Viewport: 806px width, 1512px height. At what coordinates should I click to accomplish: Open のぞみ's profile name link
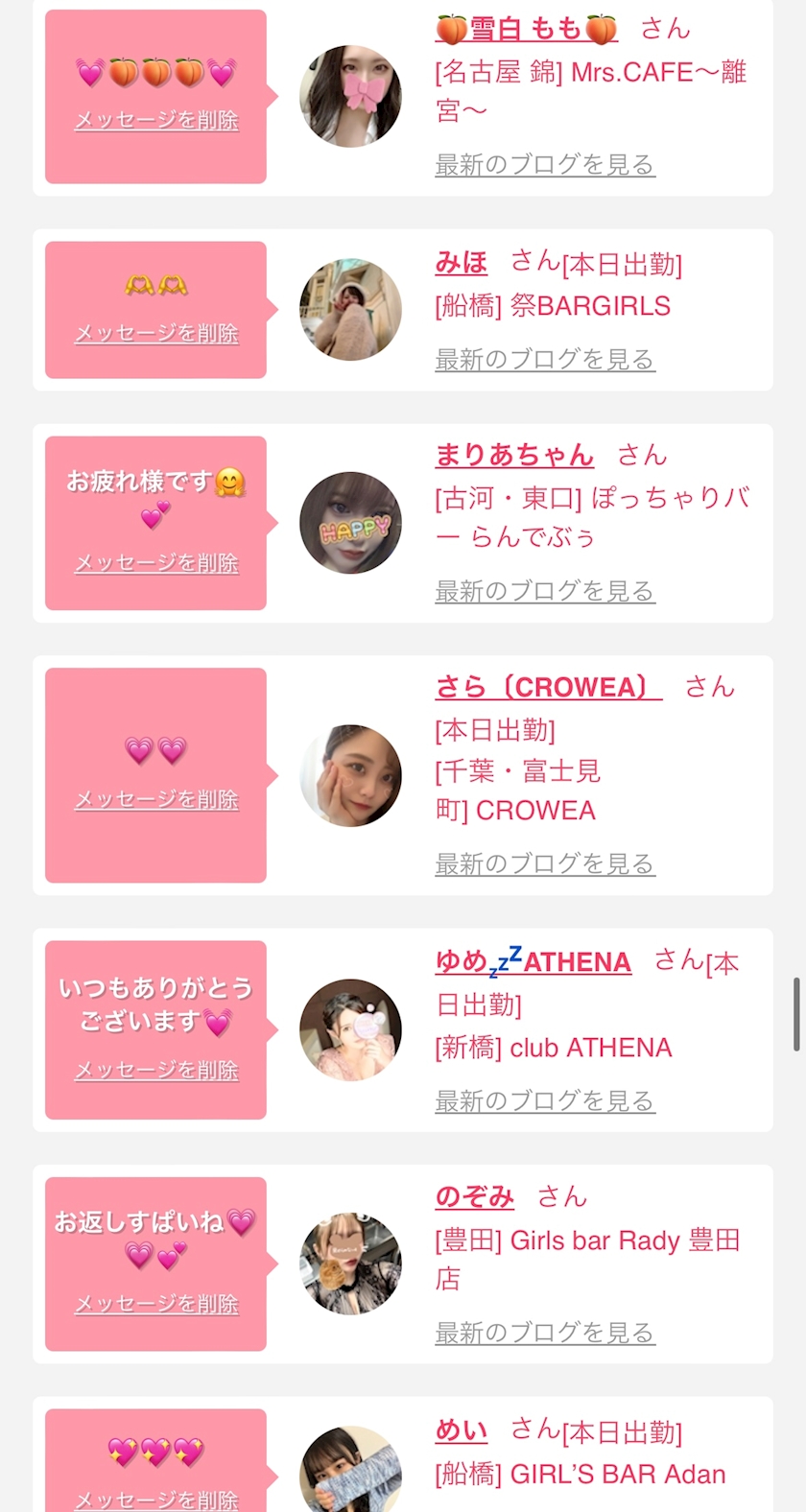[x=475, y=1196]
